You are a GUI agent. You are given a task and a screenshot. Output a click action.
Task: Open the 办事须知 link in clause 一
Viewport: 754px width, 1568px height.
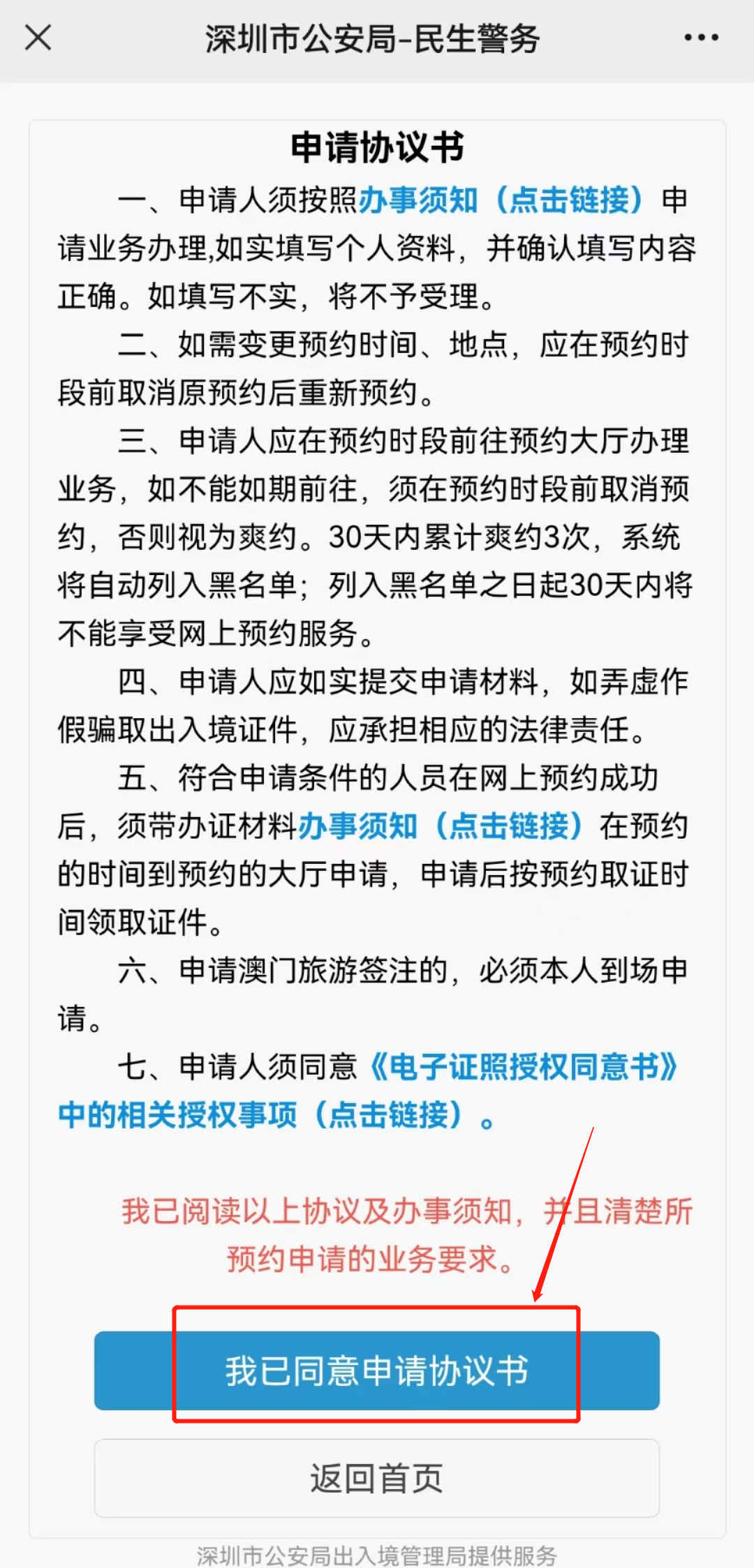(x=501, y=200)
